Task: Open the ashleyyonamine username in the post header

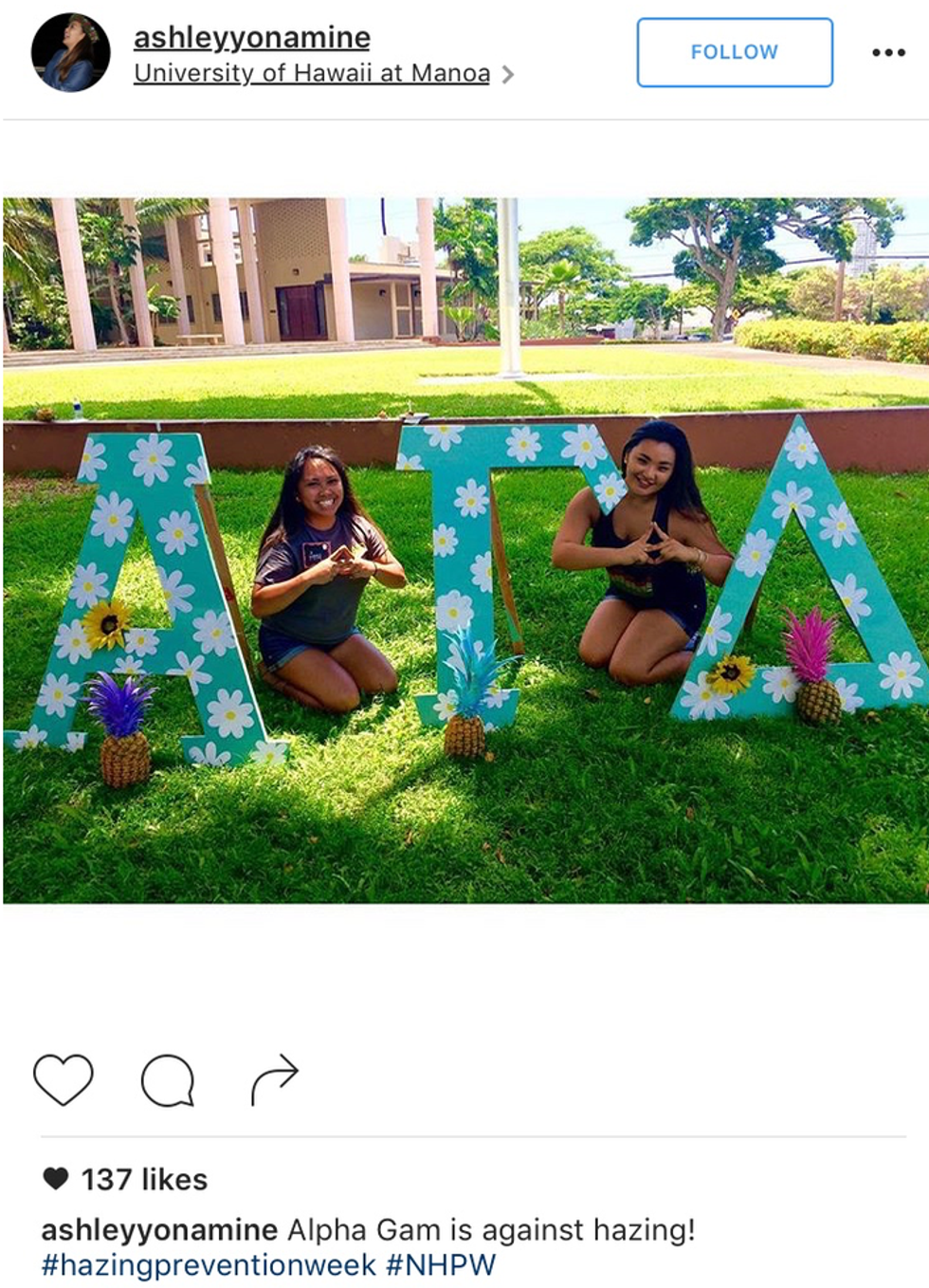Action: [251, 37]
